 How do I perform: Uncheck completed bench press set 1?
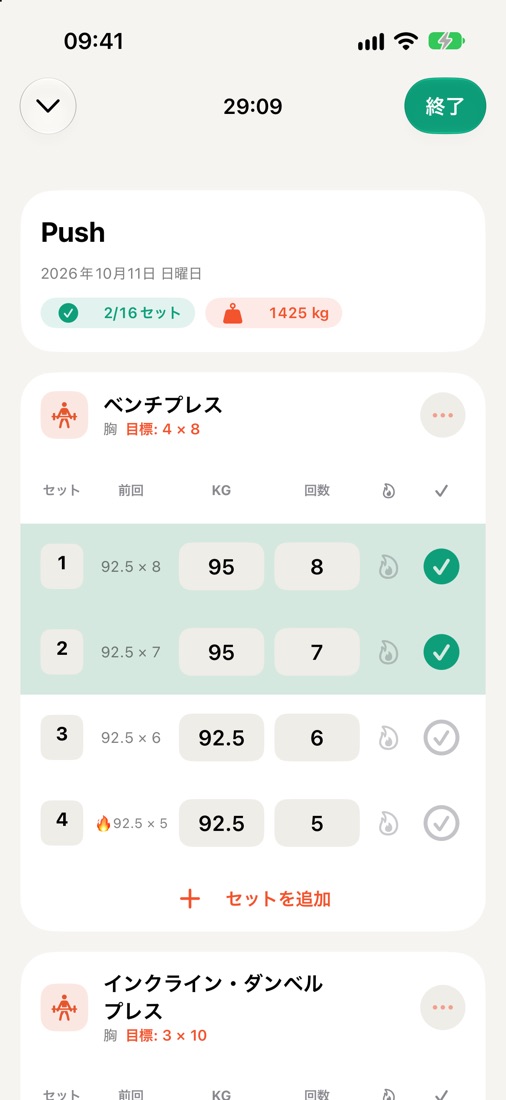point(441,567)
